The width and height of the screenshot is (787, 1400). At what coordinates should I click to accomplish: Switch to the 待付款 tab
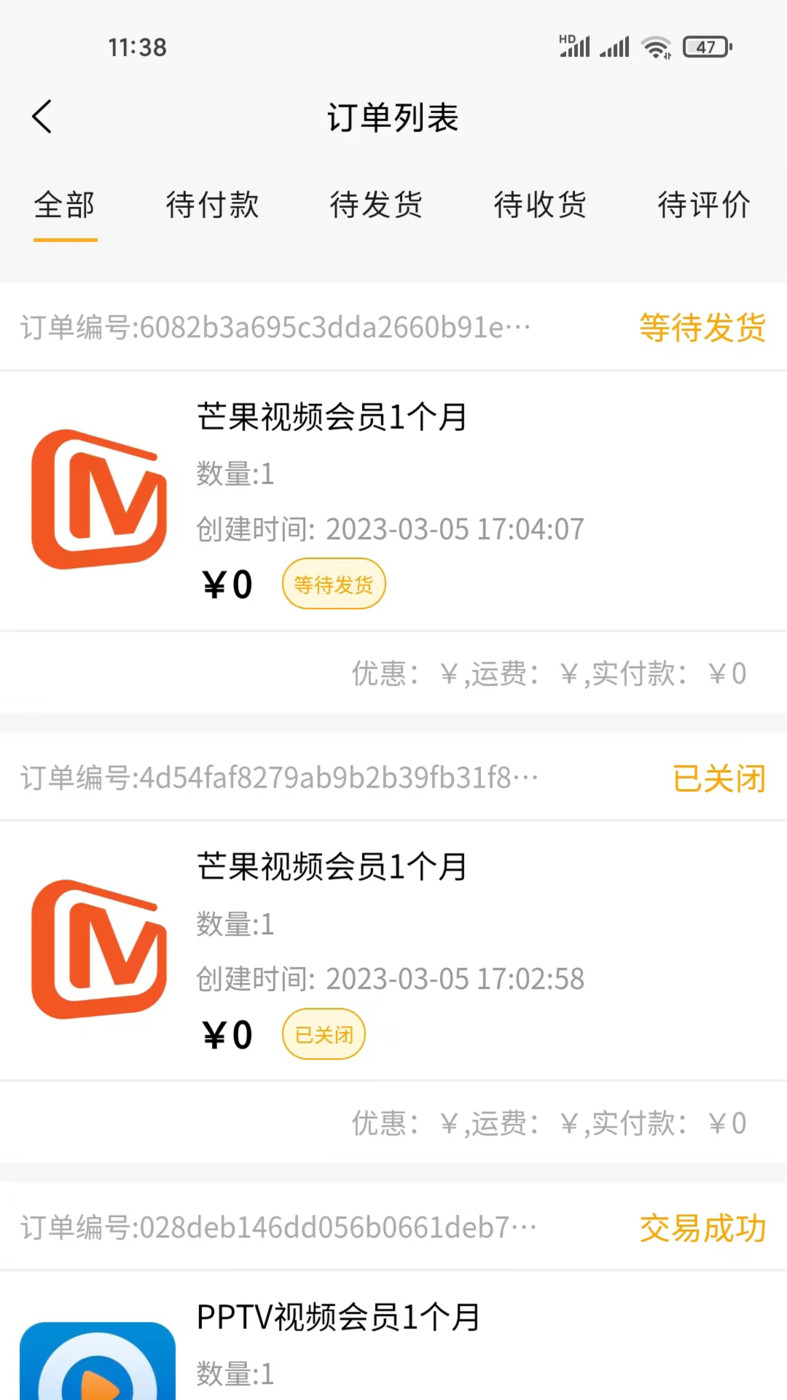pos(212,205)
